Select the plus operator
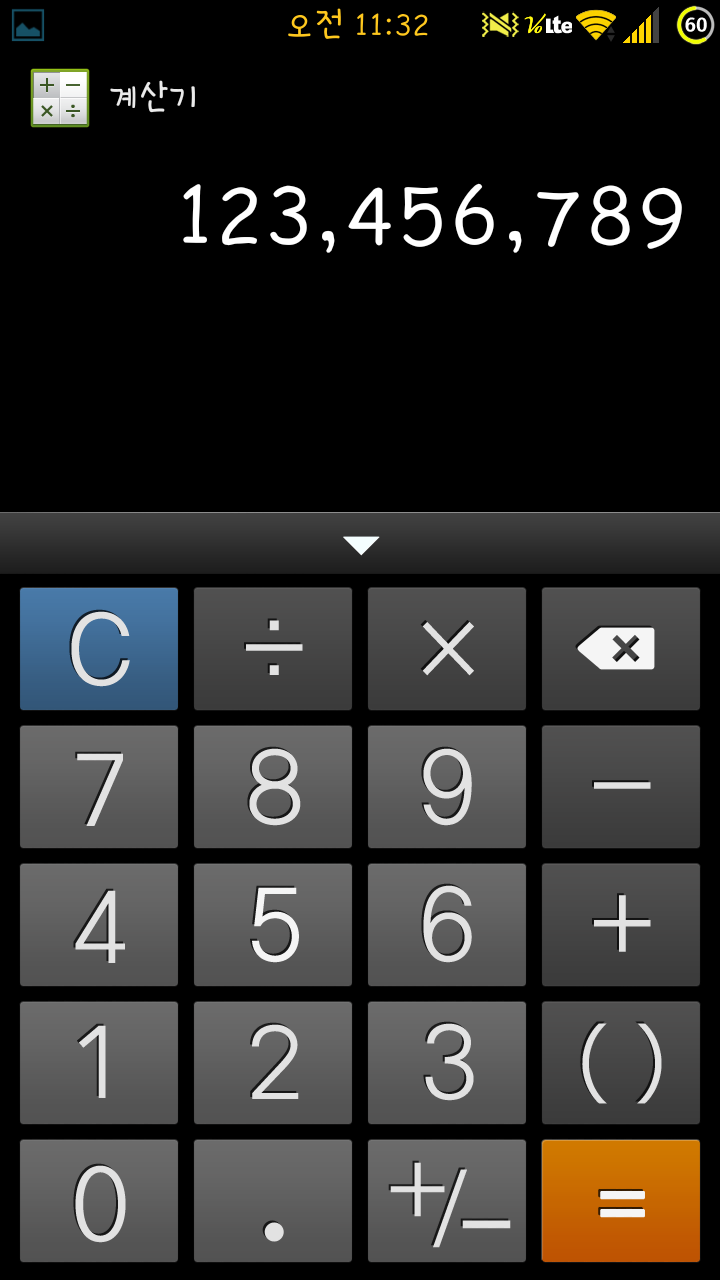The image size is (720, 1280). [621, 925]
